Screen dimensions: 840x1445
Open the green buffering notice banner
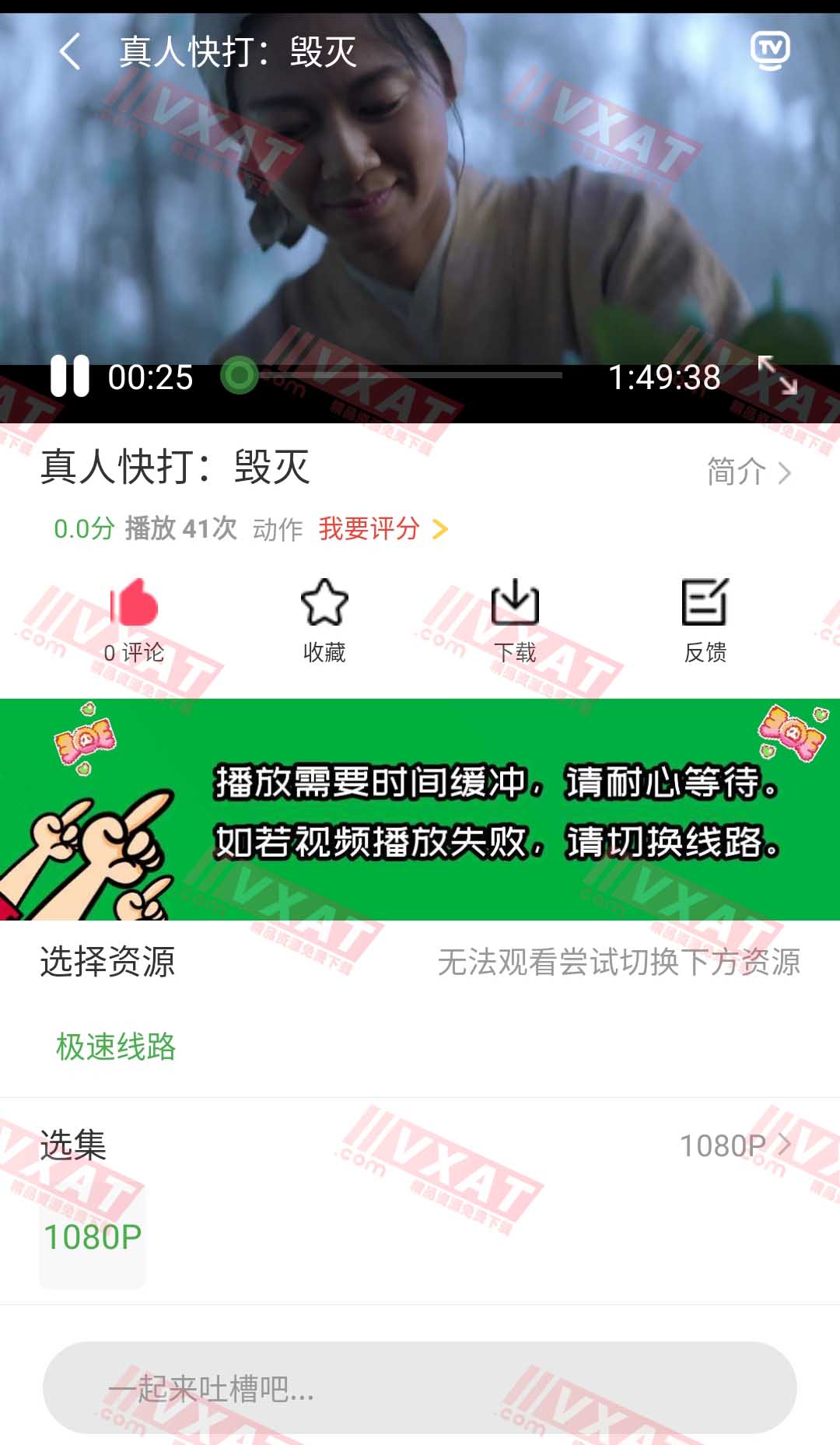point(420,809)
